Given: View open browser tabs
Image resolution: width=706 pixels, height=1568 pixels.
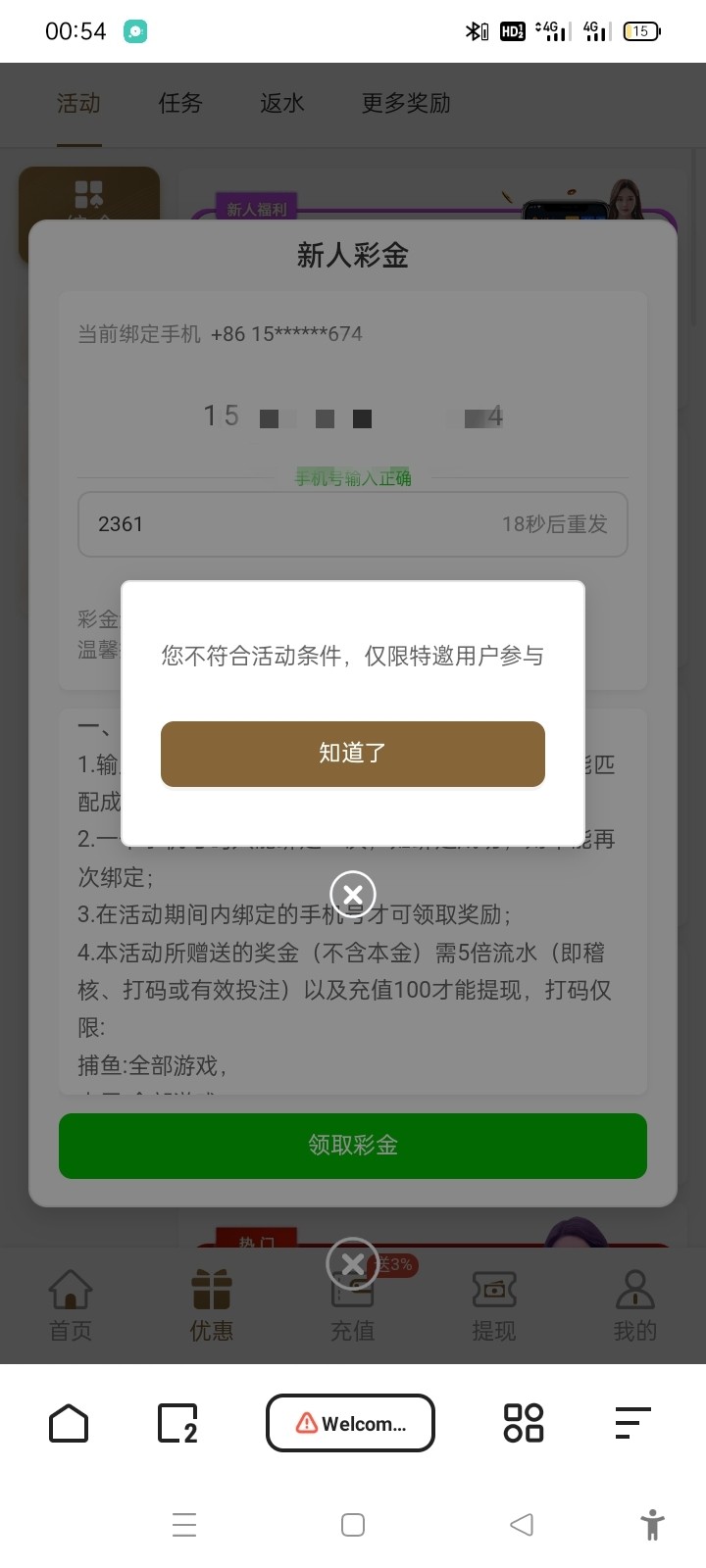Looking at the screenshot, I should point(177,1423).
